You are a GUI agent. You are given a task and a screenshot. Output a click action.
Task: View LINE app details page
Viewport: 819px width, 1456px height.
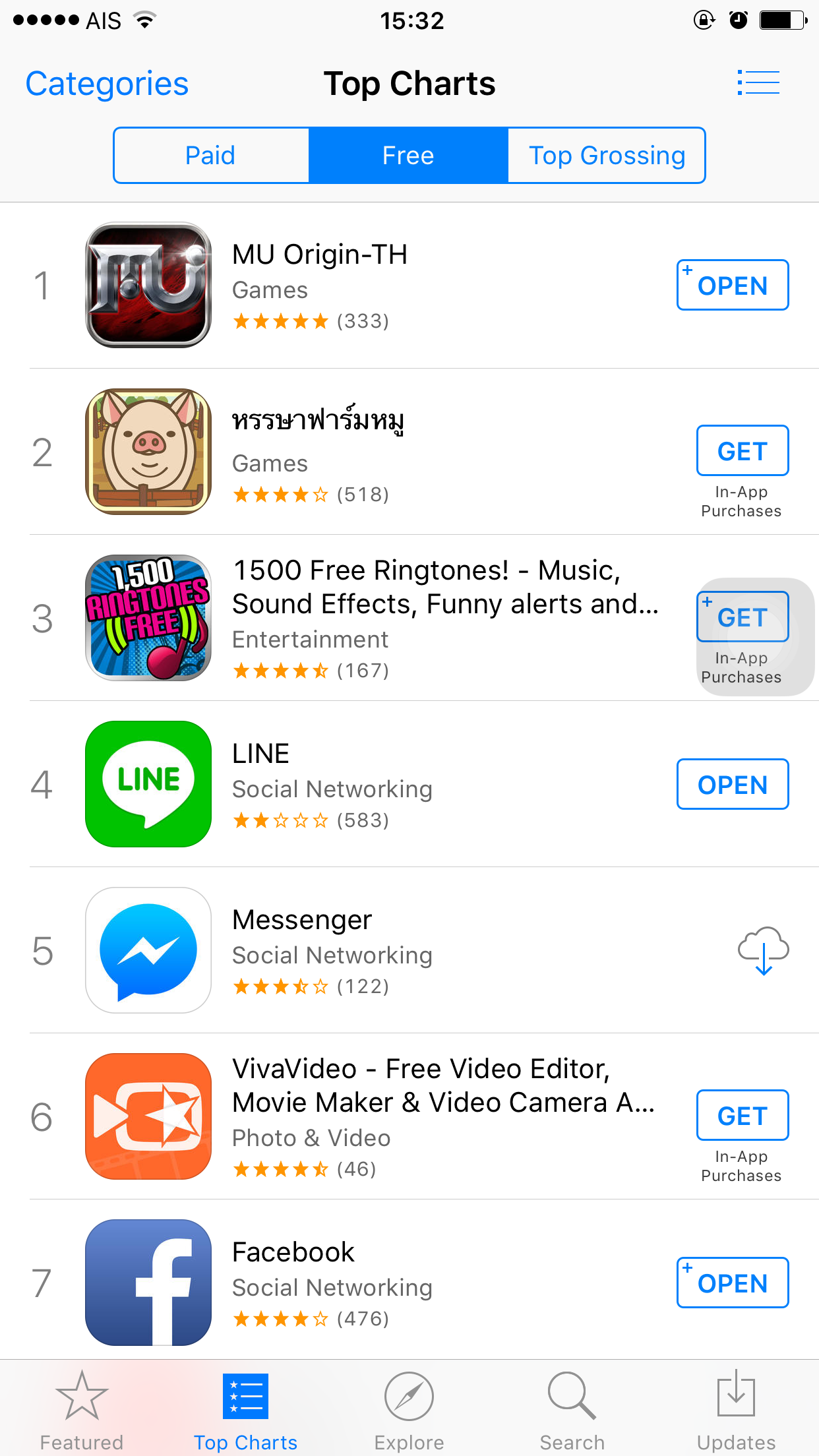[x=261, y=754]
